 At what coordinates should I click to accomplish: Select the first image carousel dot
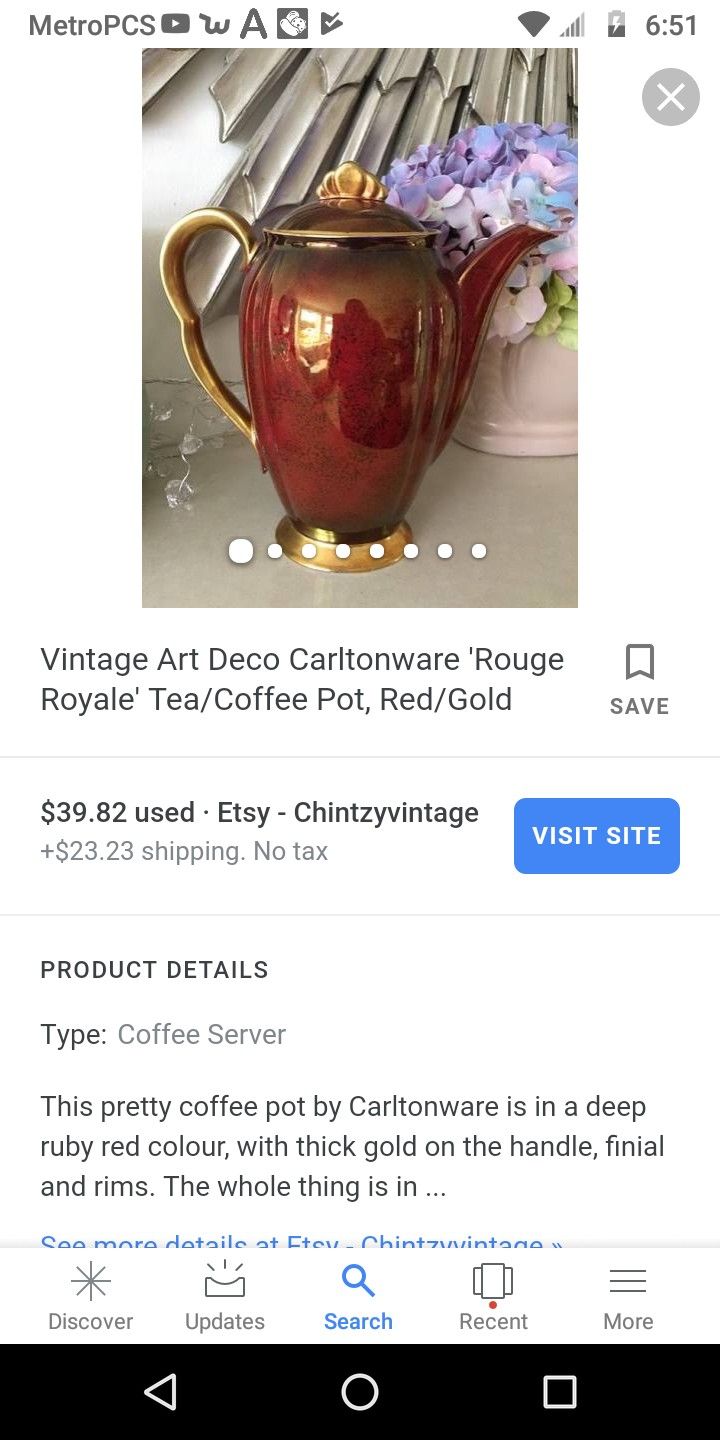point(241,551)
